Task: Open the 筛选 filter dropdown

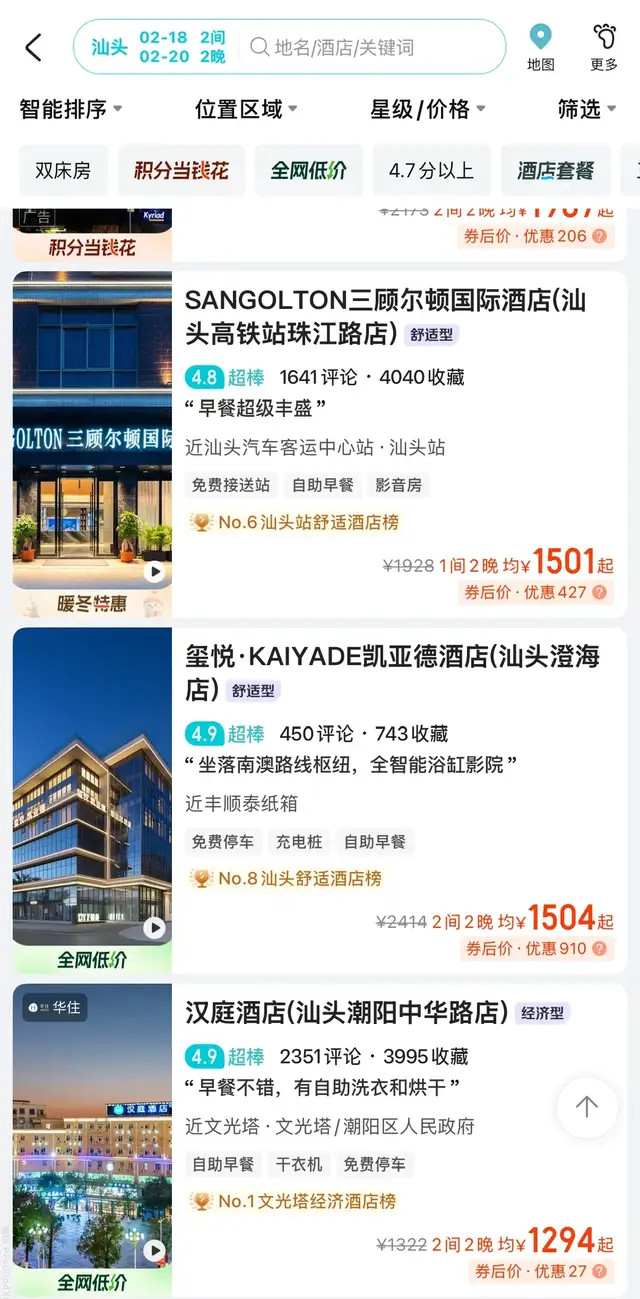Action: [585, 109]
